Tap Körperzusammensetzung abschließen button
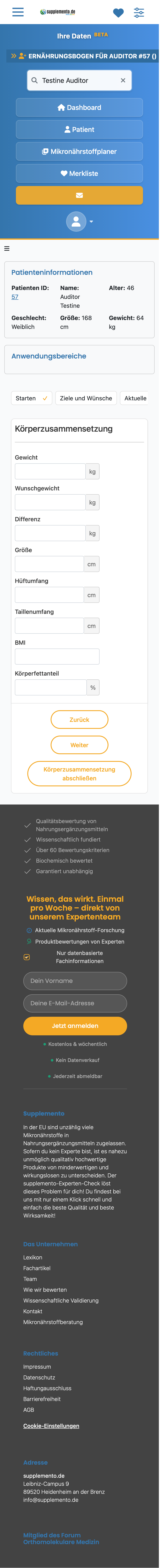This screenshot has width=161, height=1568. (79, 774)
